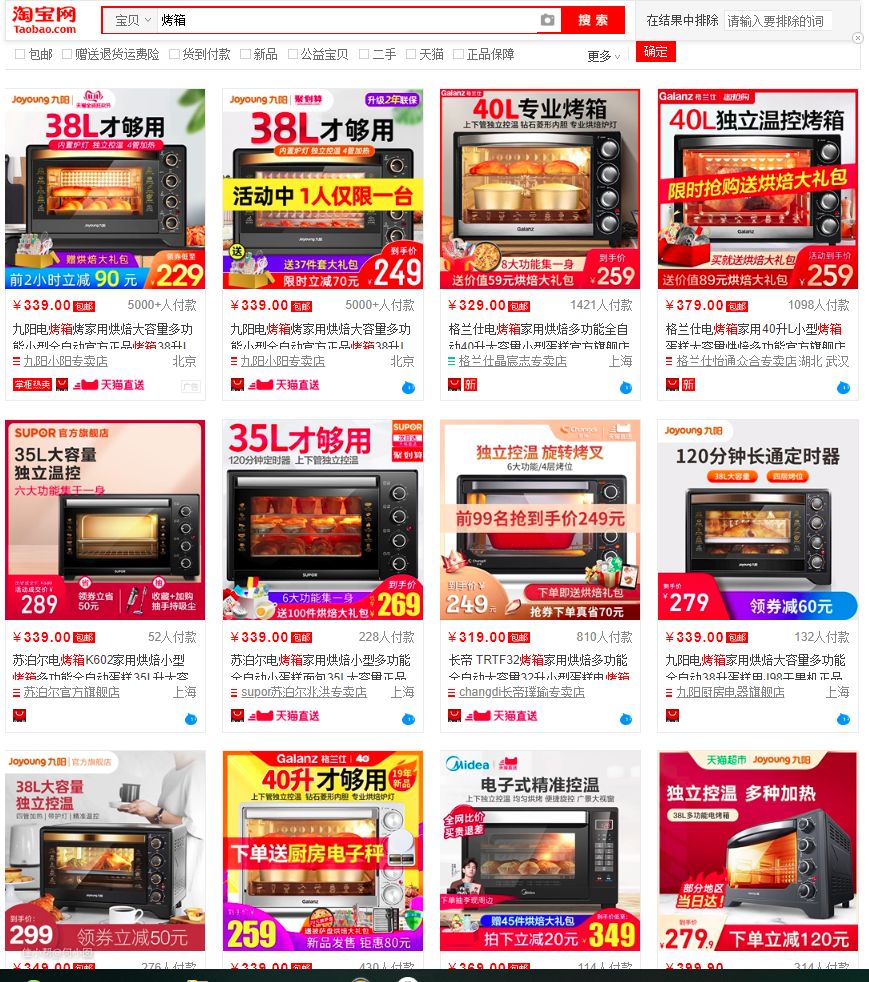
Task: Open the 长帝 TRTF32 oven at ¥319
Action: tap(540, 520)
